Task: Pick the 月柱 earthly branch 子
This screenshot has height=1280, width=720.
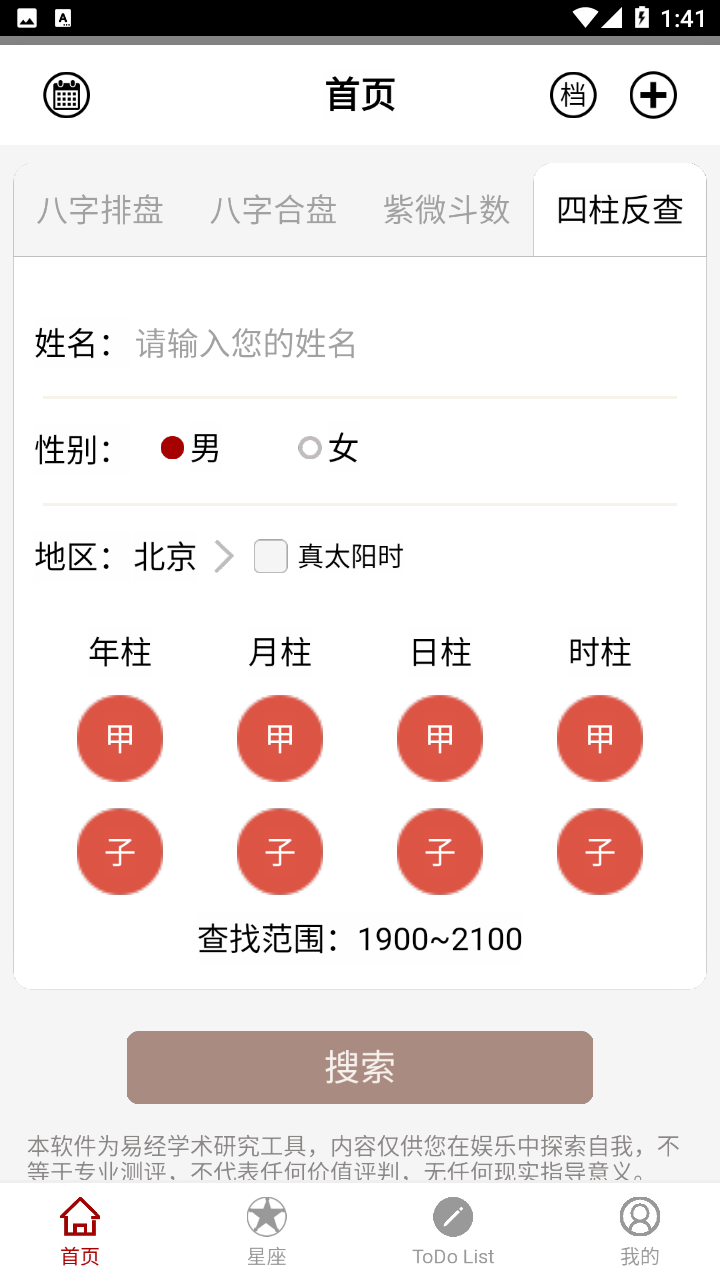Action: pyautogui.click(x=280, y=852)
